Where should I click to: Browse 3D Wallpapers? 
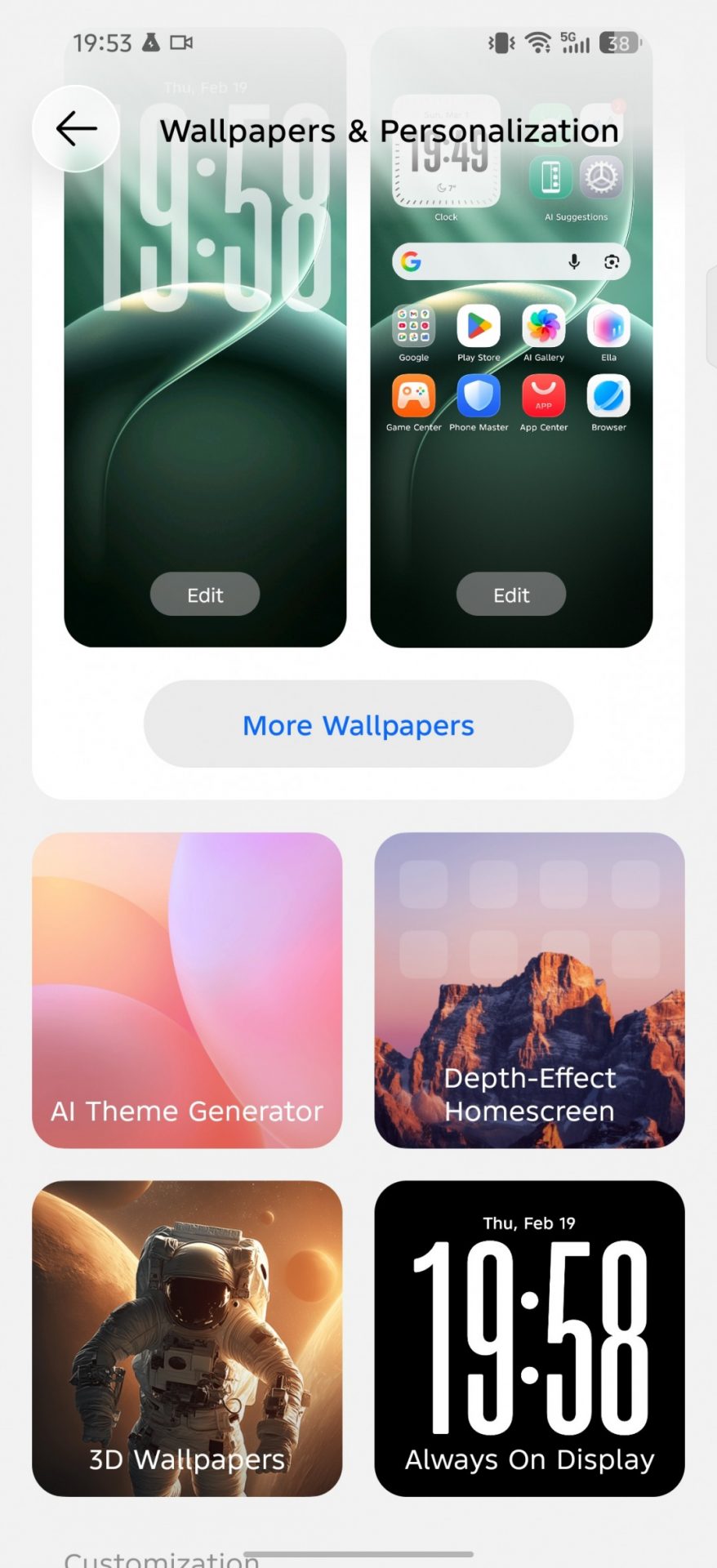pos(187,1338)
